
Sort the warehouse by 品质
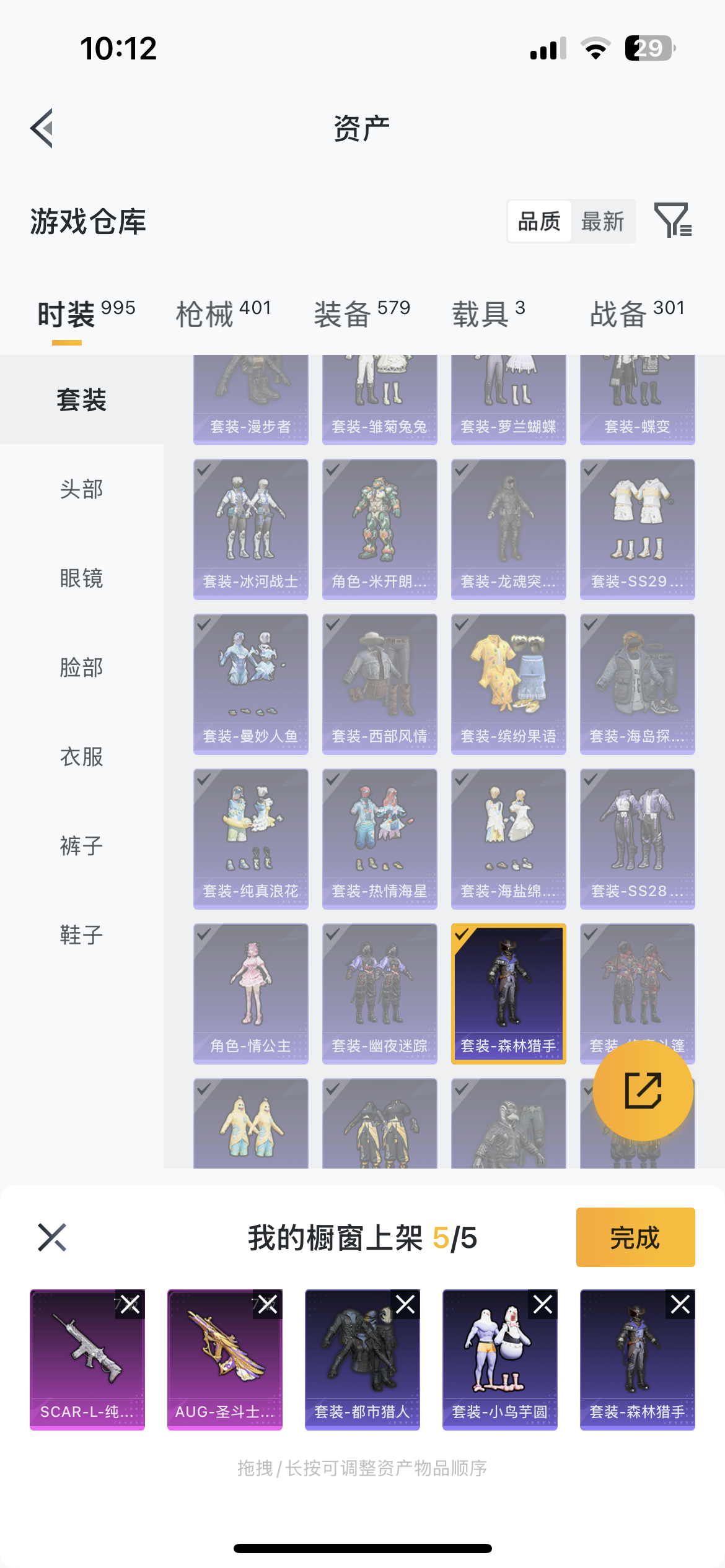point(538,221)
